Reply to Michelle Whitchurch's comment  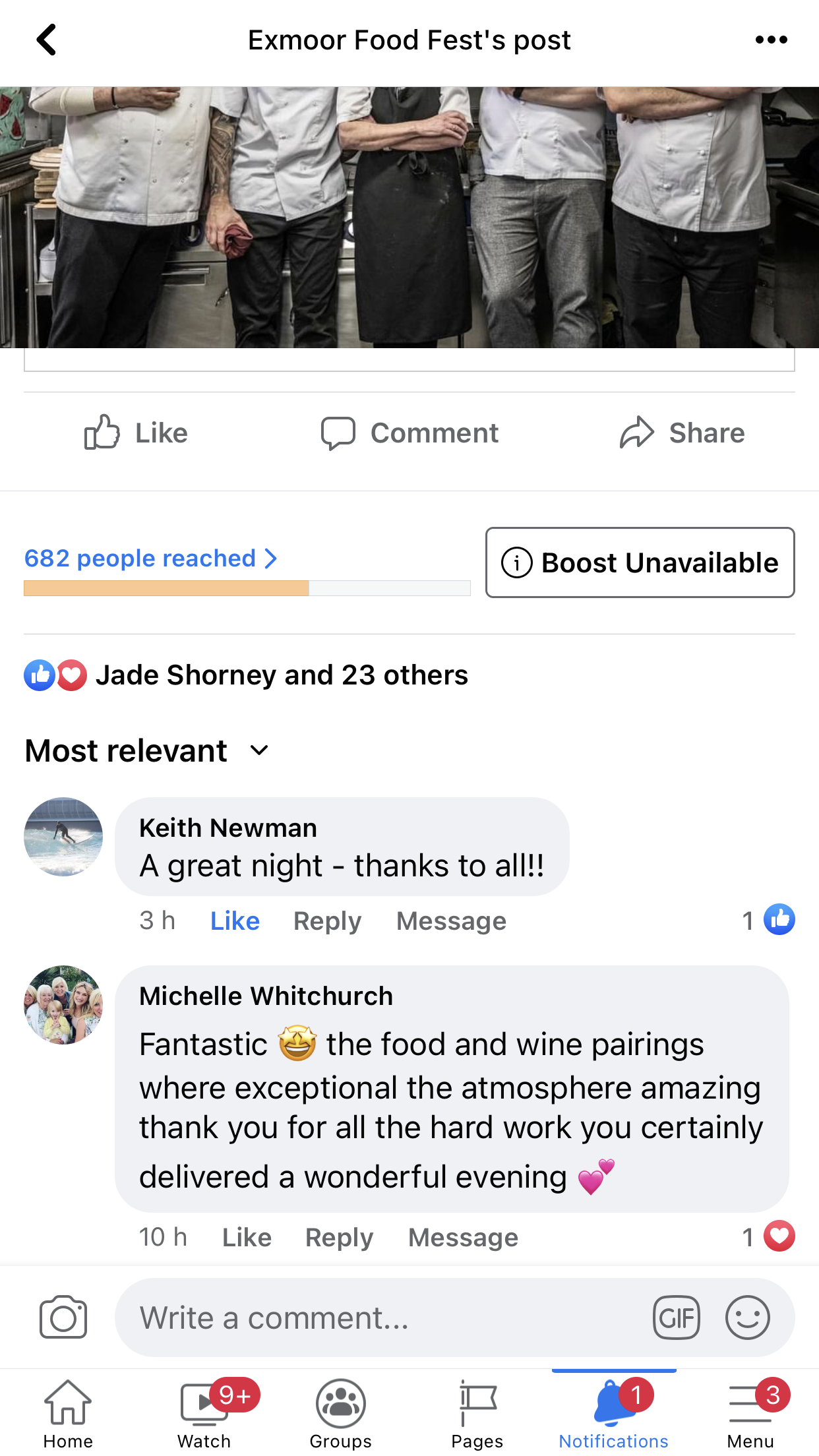339,1237
